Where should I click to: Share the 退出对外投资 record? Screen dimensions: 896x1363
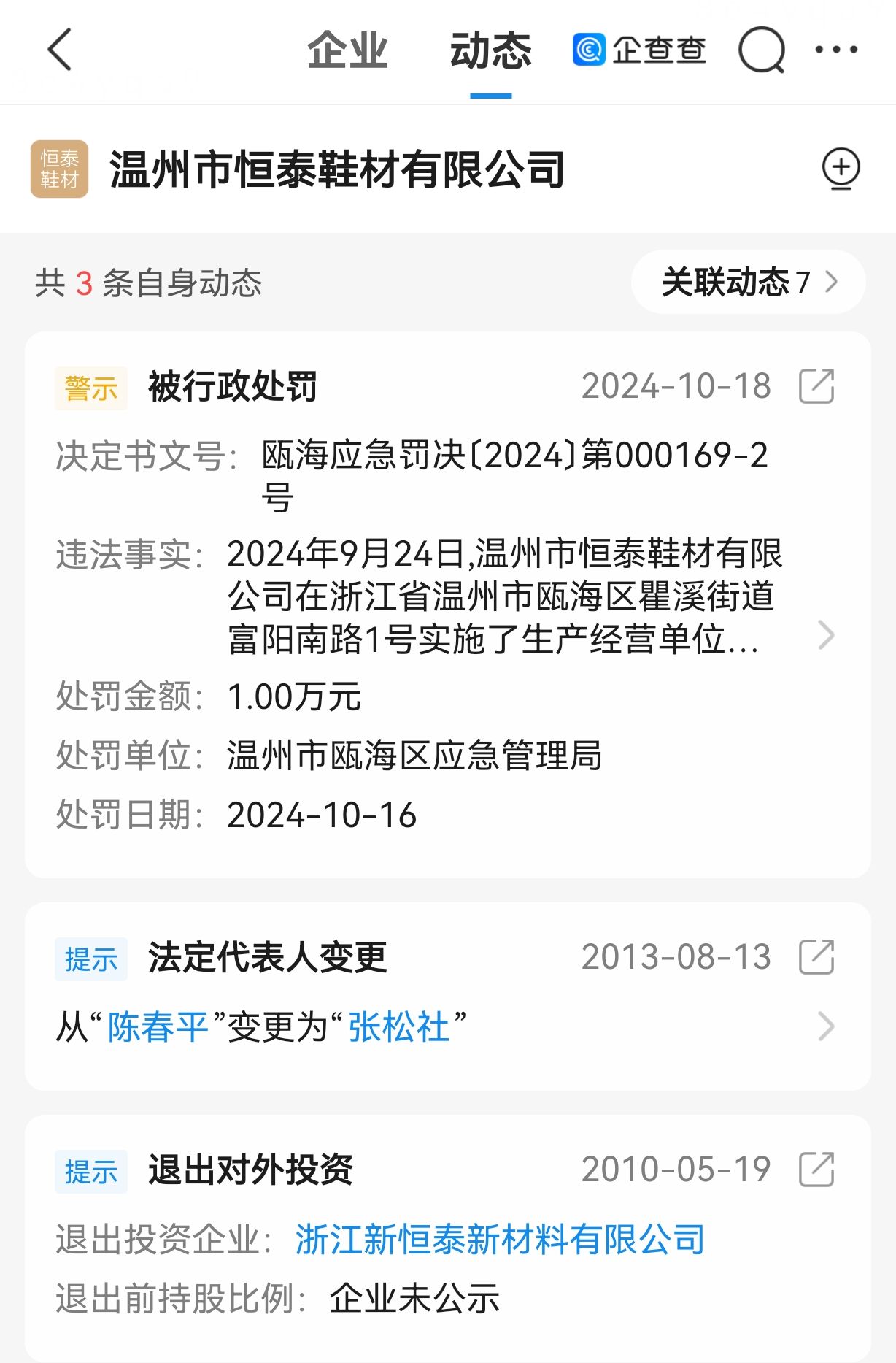click(816, 1170)
